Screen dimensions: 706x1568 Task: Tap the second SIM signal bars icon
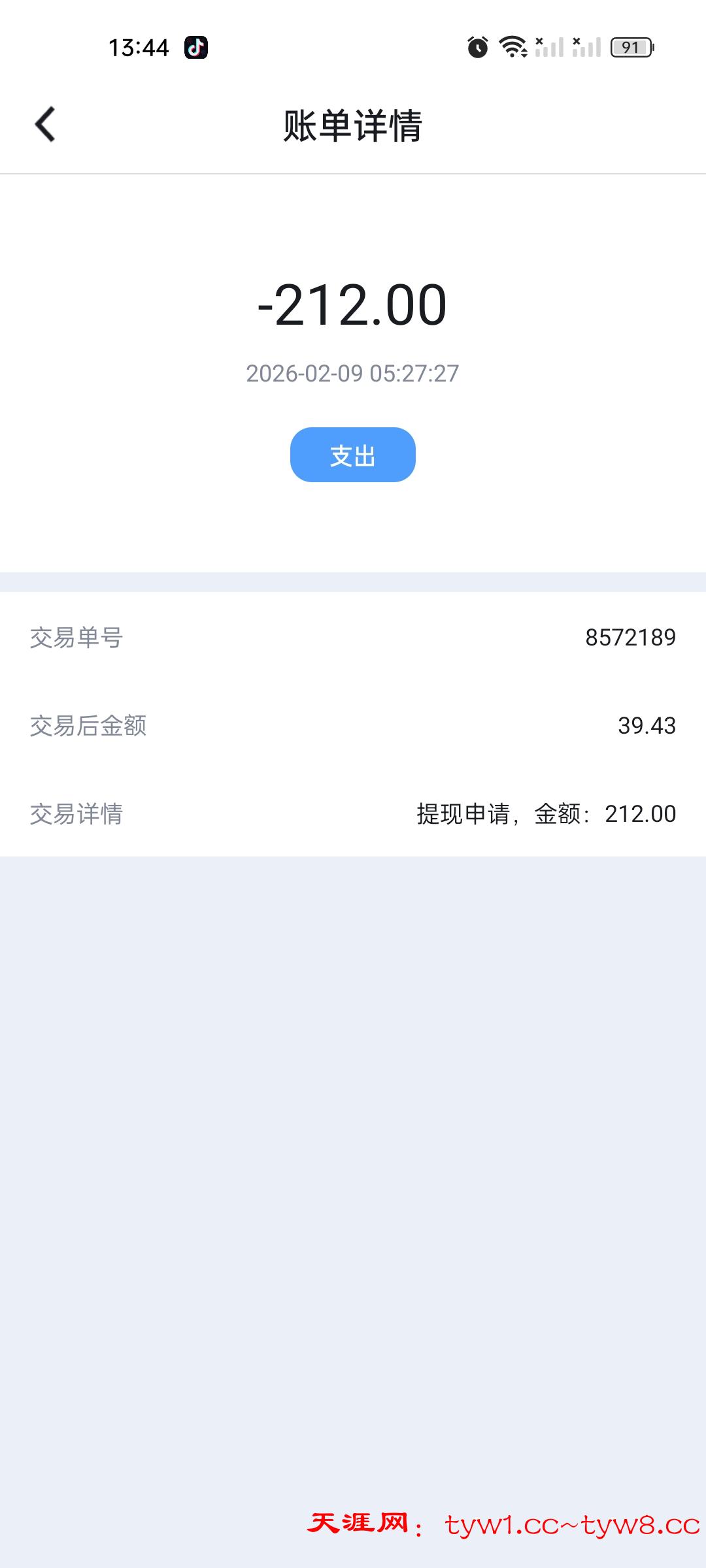click(x=586, y=46)
